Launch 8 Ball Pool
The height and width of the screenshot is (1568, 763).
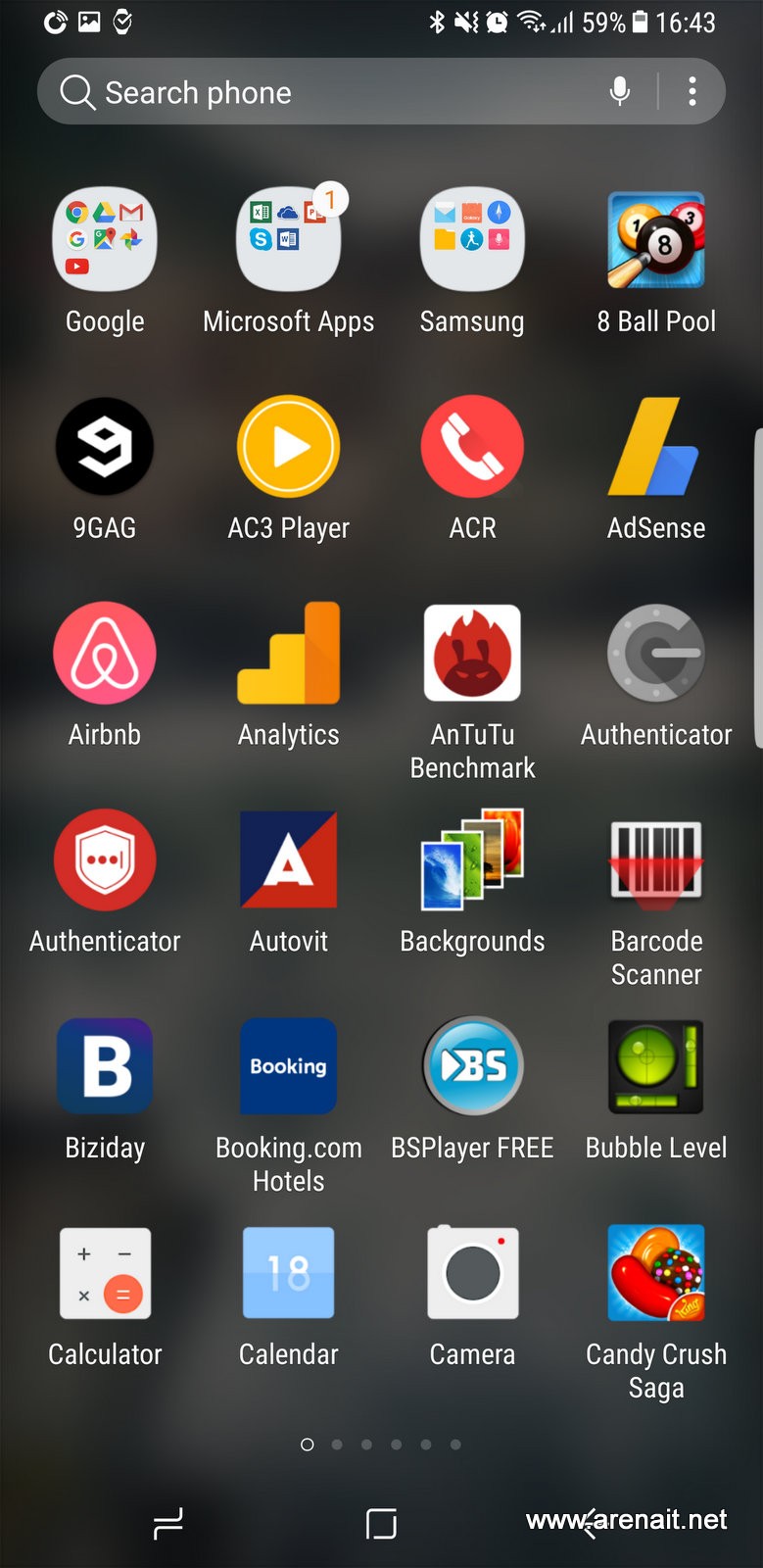point(656,240)
